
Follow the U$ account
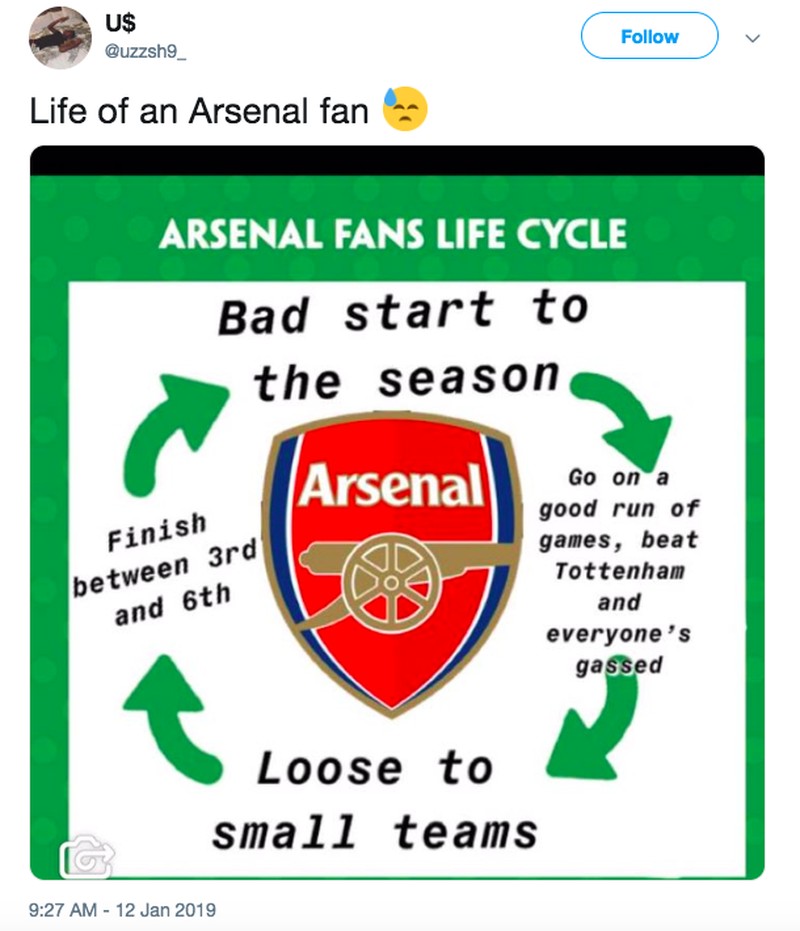[649, 37]
